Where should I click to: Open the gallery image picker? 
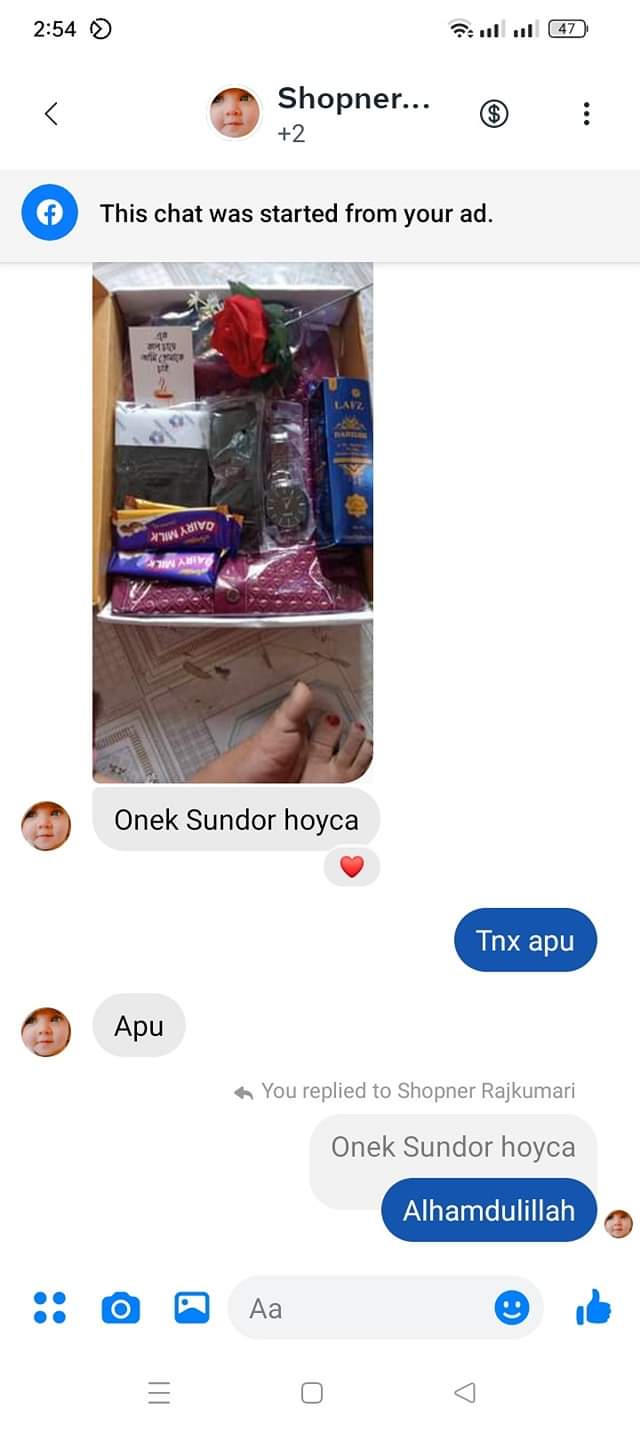tap(192, 1307)
